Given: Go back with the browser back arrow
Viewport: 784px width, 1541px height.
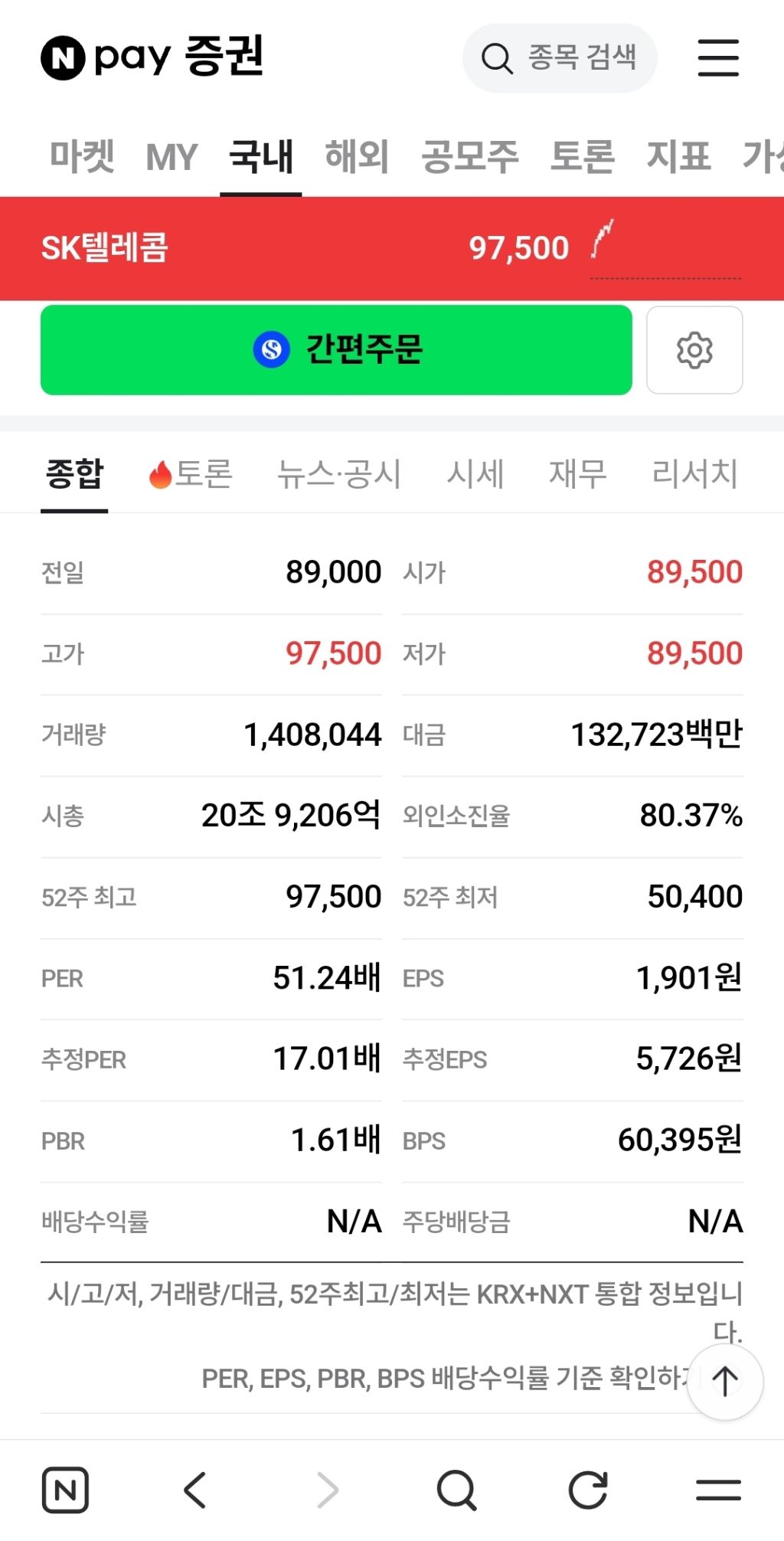Looking at the screenshot, I should (x=196, y=1490).
